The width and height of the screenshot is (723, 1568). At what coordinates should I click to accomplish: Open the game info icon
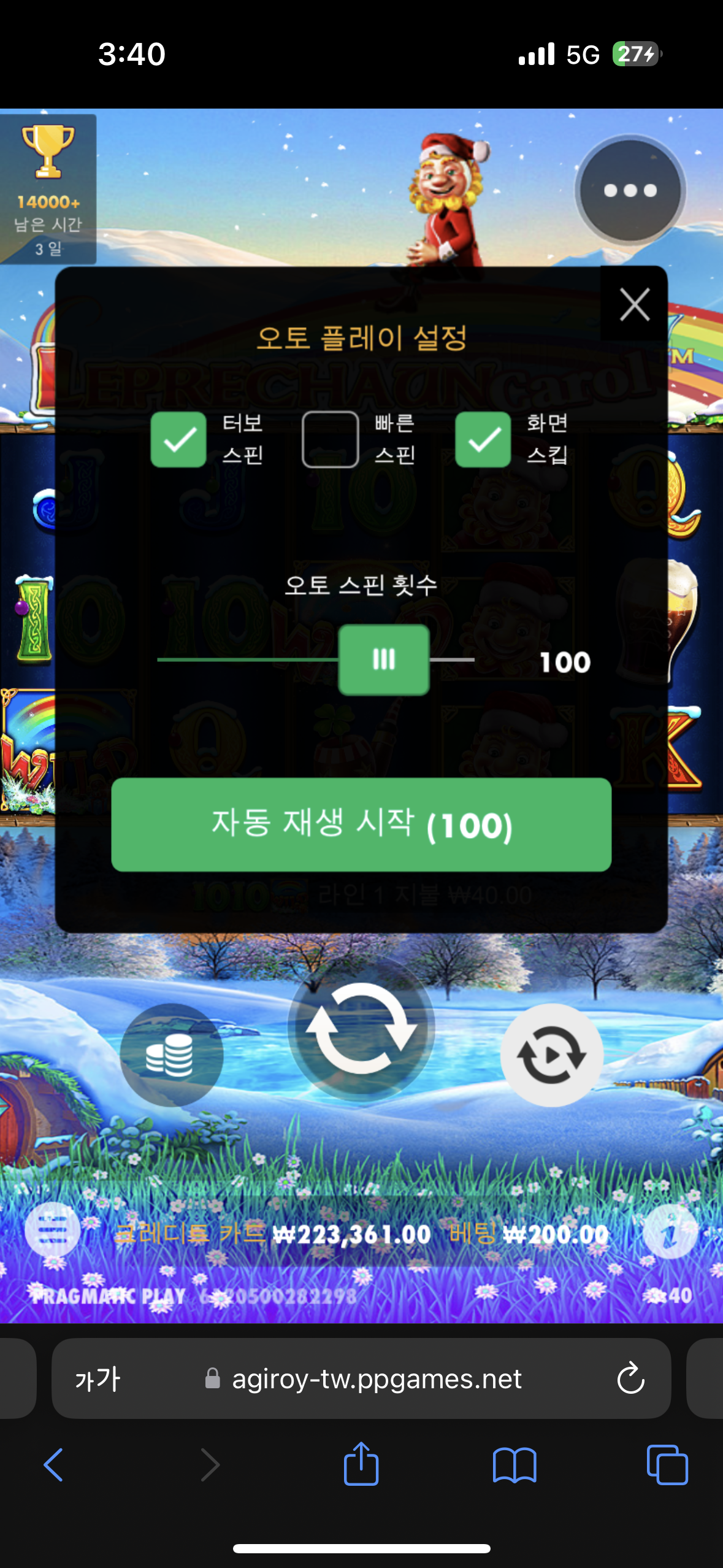pyautogui.click(x=670, y=1231)
